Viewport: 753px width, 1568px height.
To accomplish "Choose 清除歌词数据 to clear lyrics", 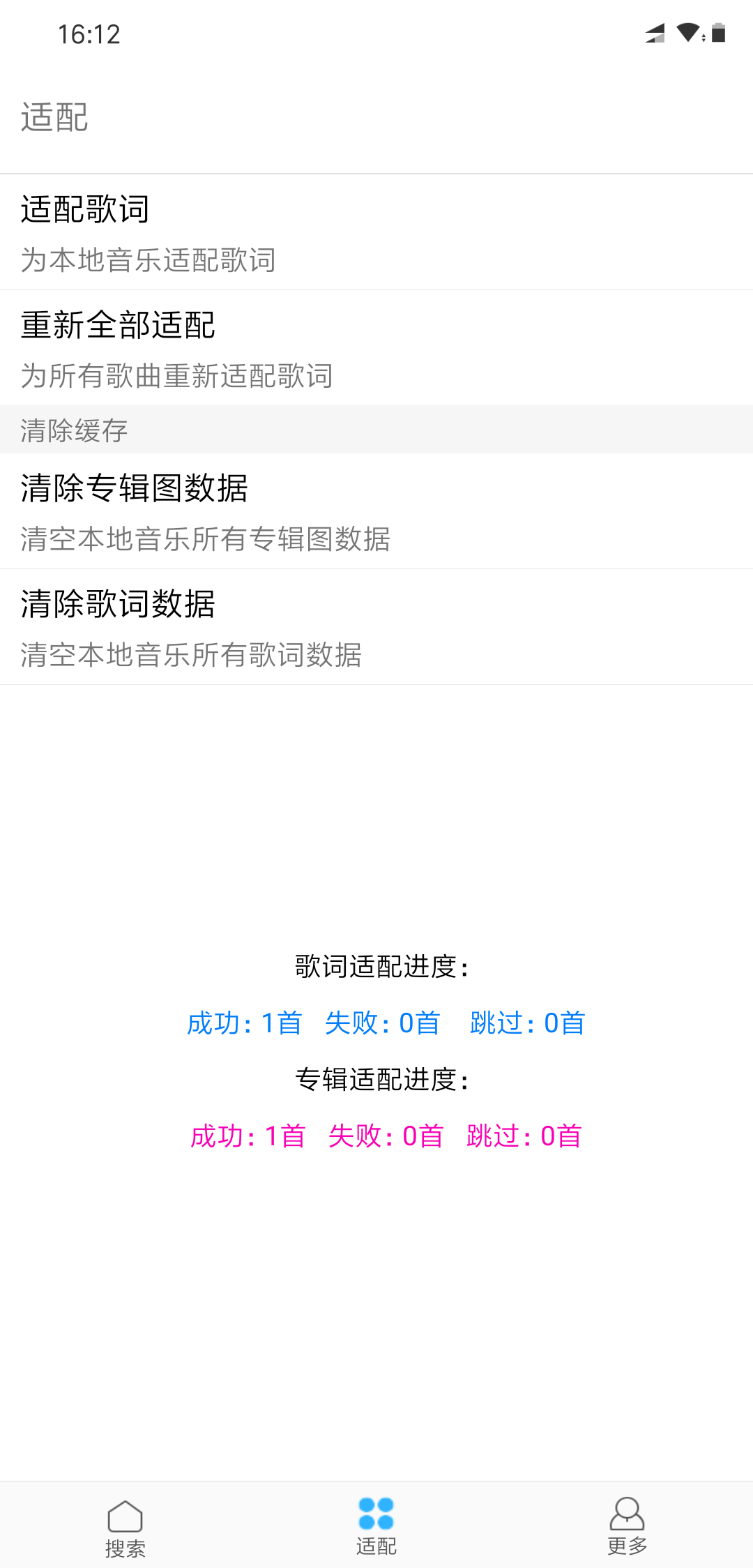I will pos(376,627).
